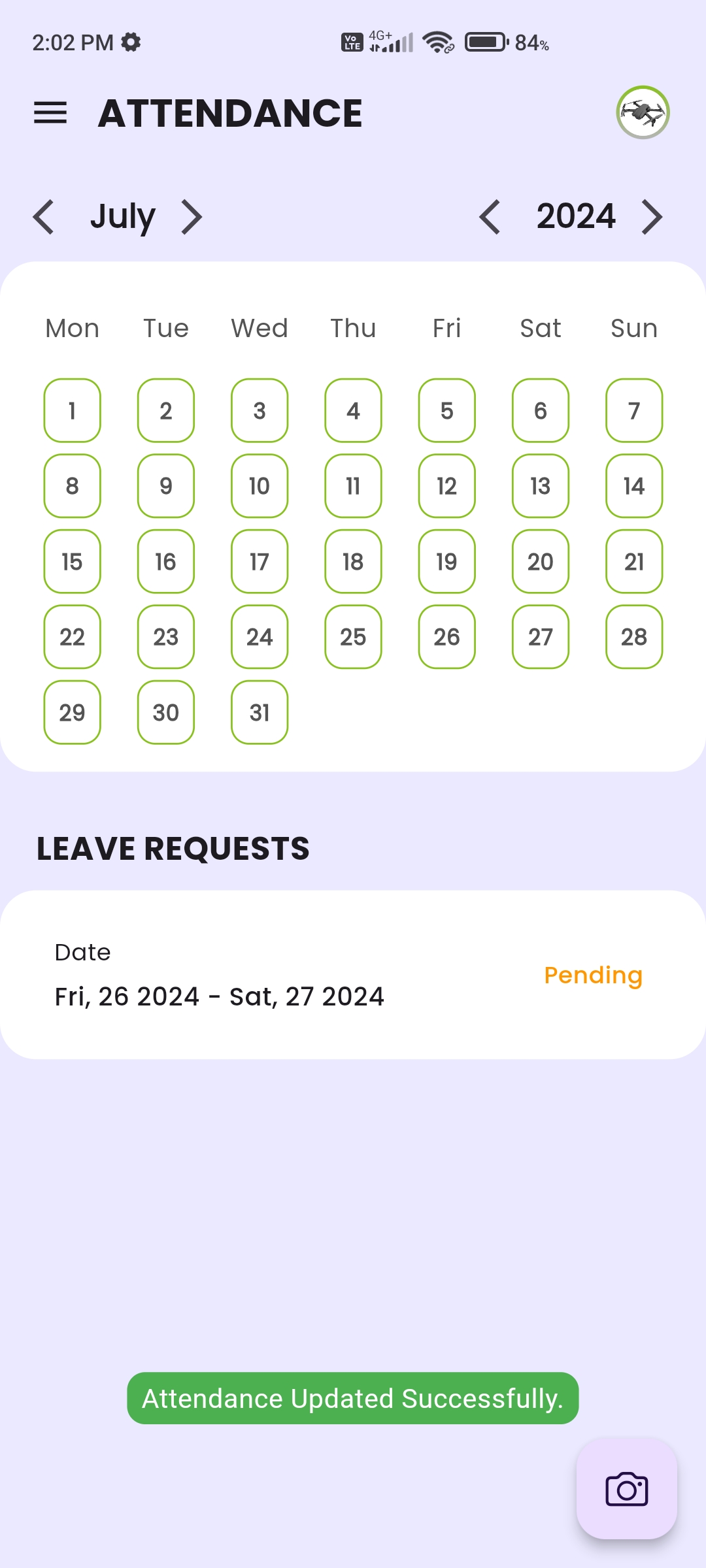Tap the camera floating button

click(626, 1489)
